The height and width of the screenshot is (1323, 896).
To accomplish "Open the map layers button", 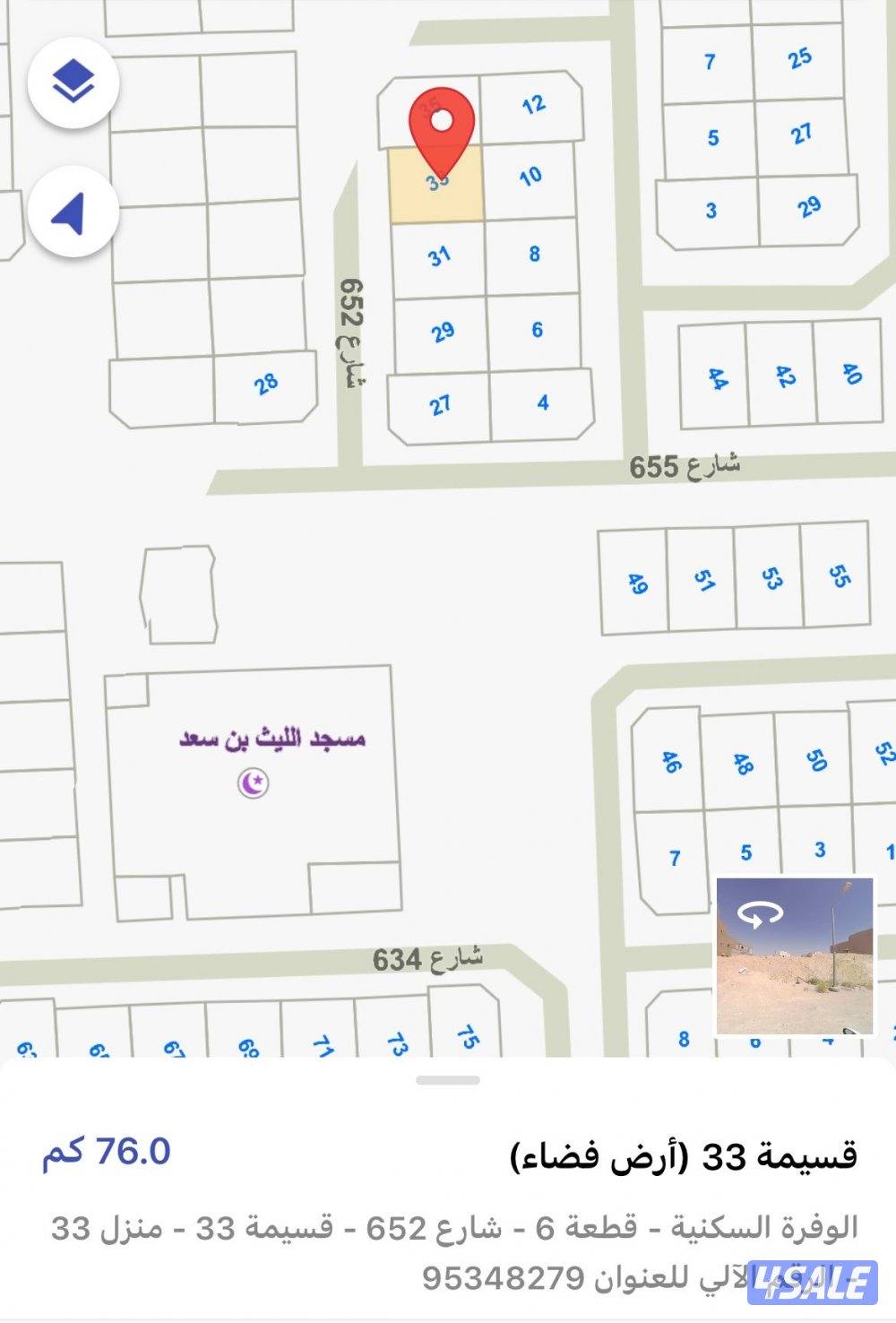I will coord(73,82).
